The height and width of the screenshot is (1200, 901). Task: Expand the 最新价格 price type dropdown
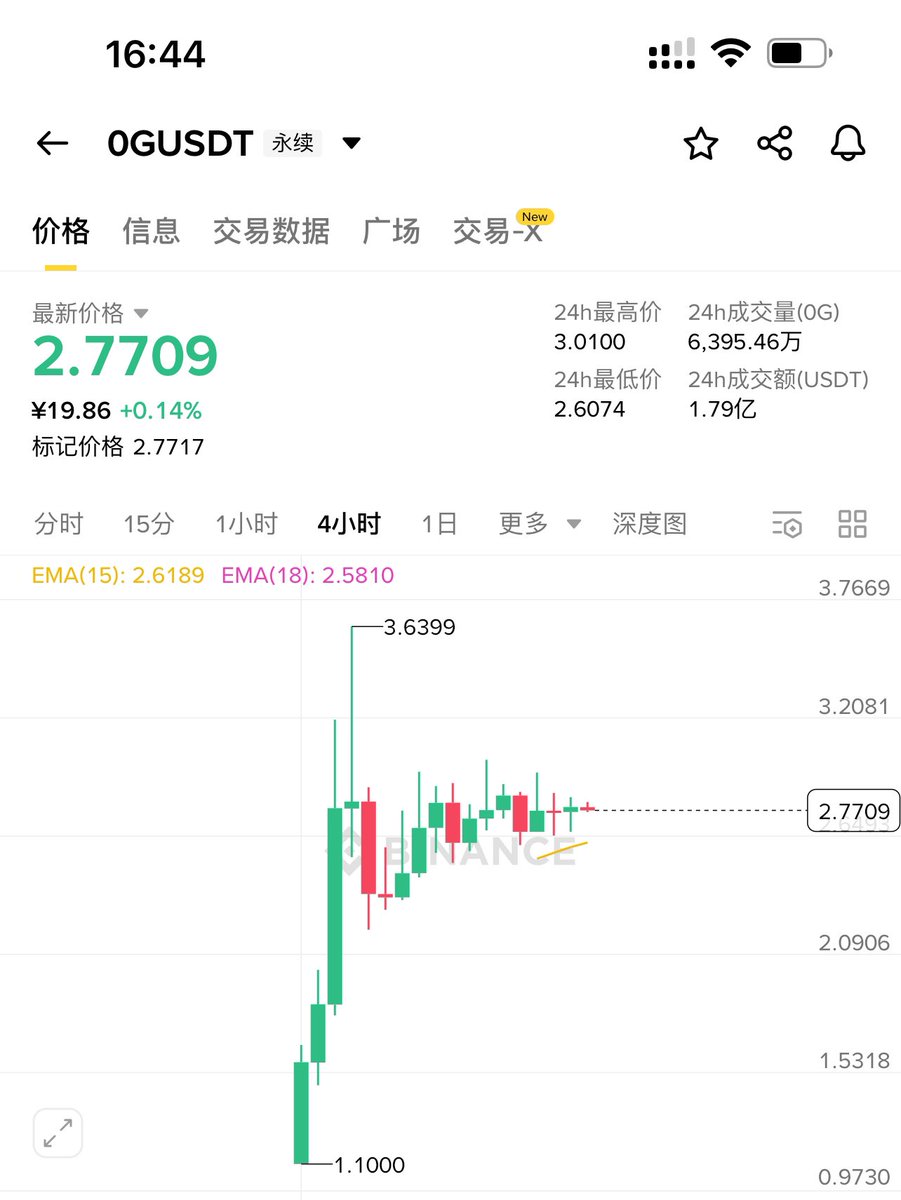click(x=141, y=314)
